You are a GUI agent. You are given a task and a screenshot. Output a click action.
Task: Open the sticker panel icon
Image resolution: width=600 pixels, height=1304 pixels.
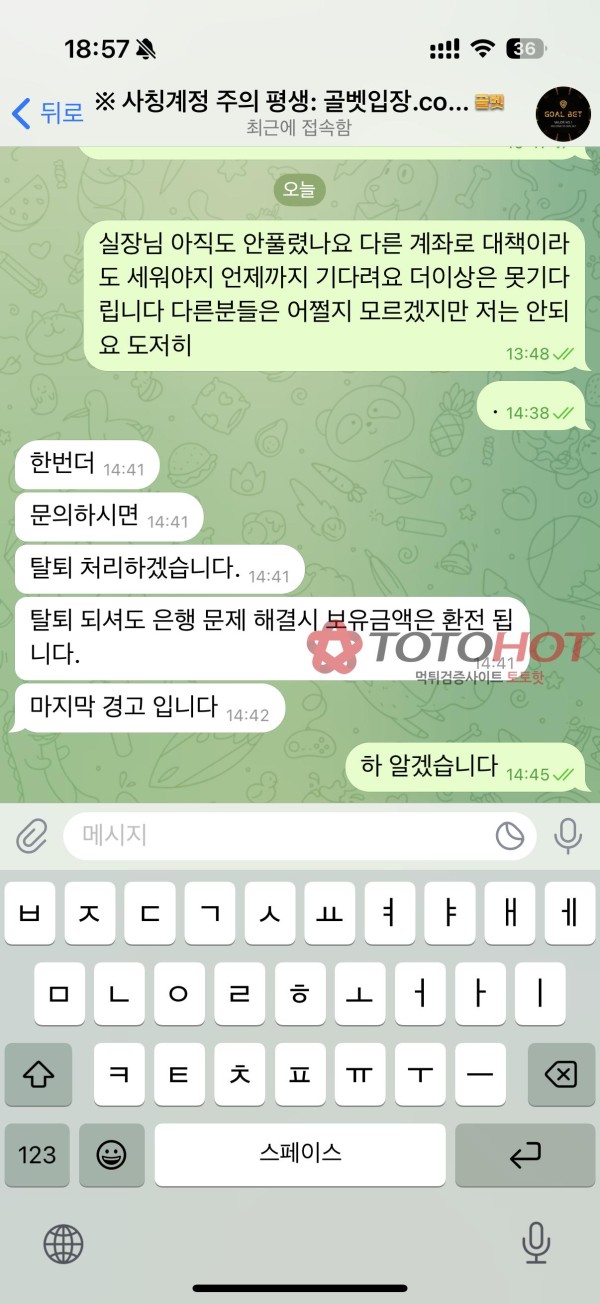(510, 836)
